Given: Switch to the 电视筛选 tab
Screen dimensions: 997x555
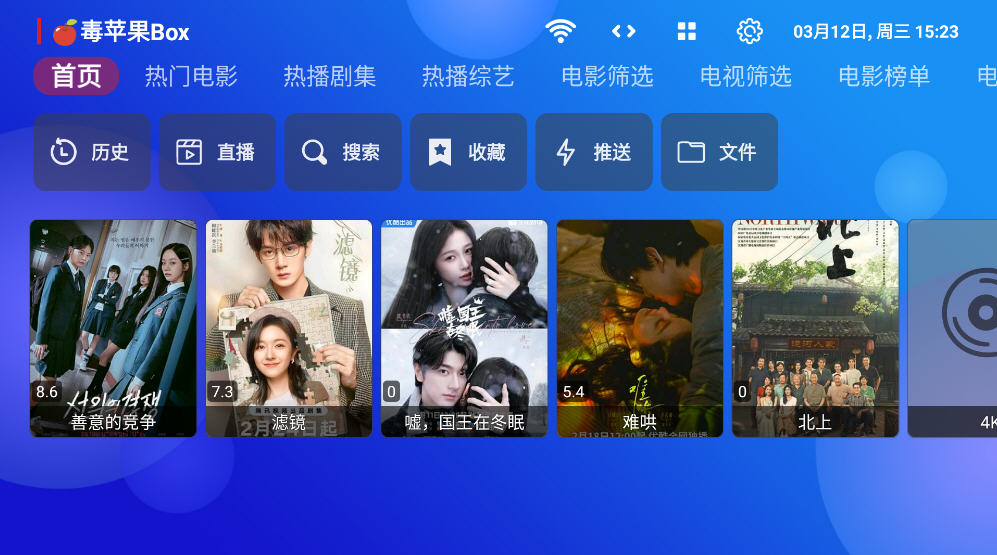Looking at the screenshot, I should (x=745, y=76).
